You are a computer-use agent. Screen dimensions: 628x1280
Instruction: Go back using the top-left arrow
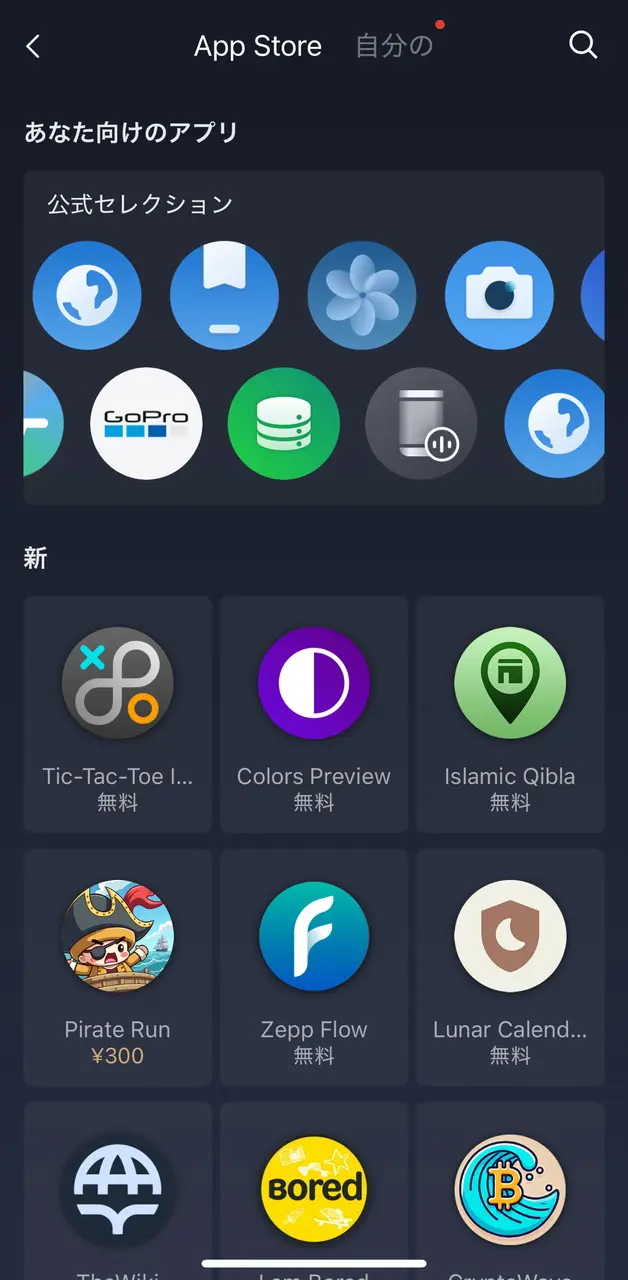(x=33, y=46)
